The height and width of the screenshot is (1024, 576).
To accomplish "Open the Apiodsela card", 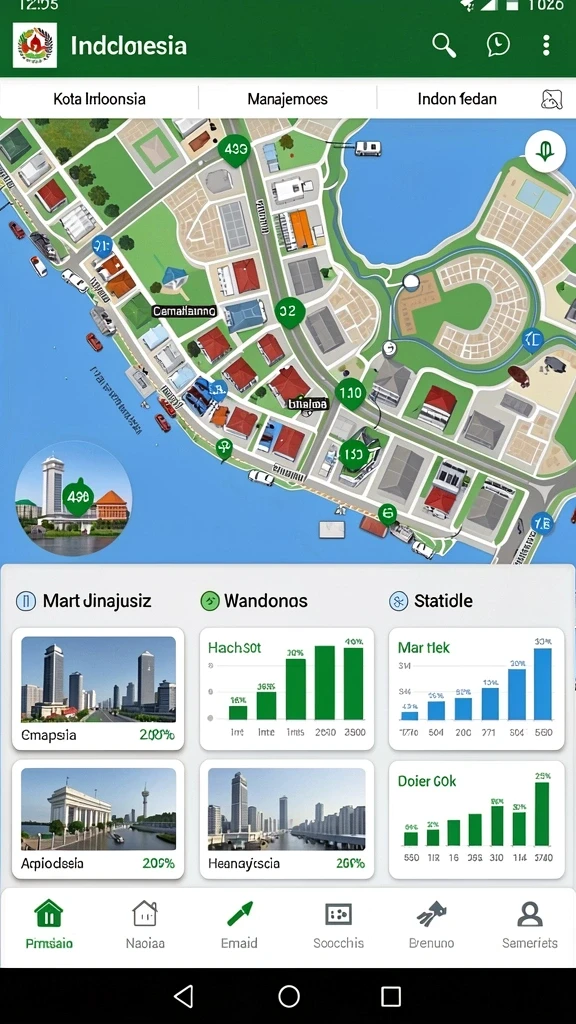I will (98, 819).
